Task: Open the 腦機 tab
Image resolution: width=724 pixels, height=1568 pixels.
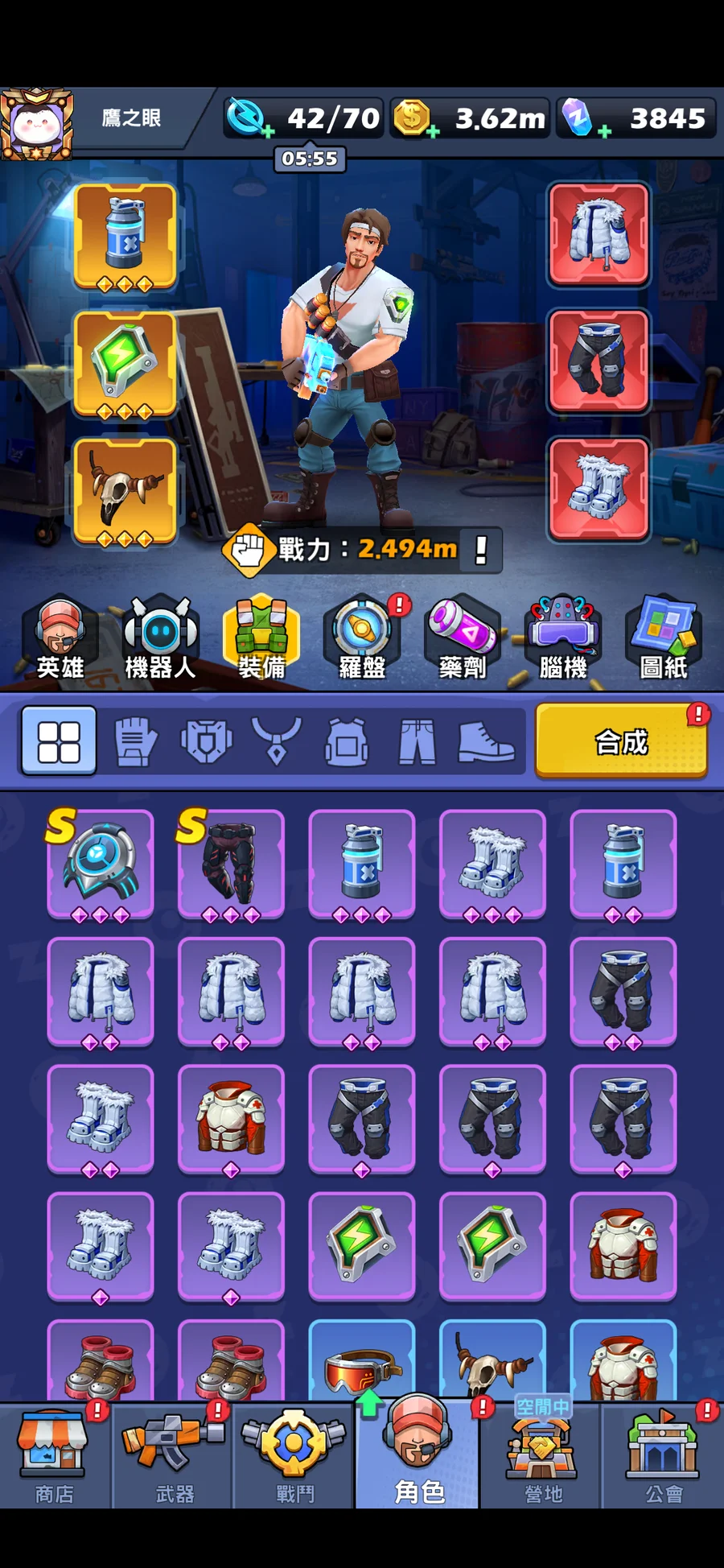Action: [563, 638]
